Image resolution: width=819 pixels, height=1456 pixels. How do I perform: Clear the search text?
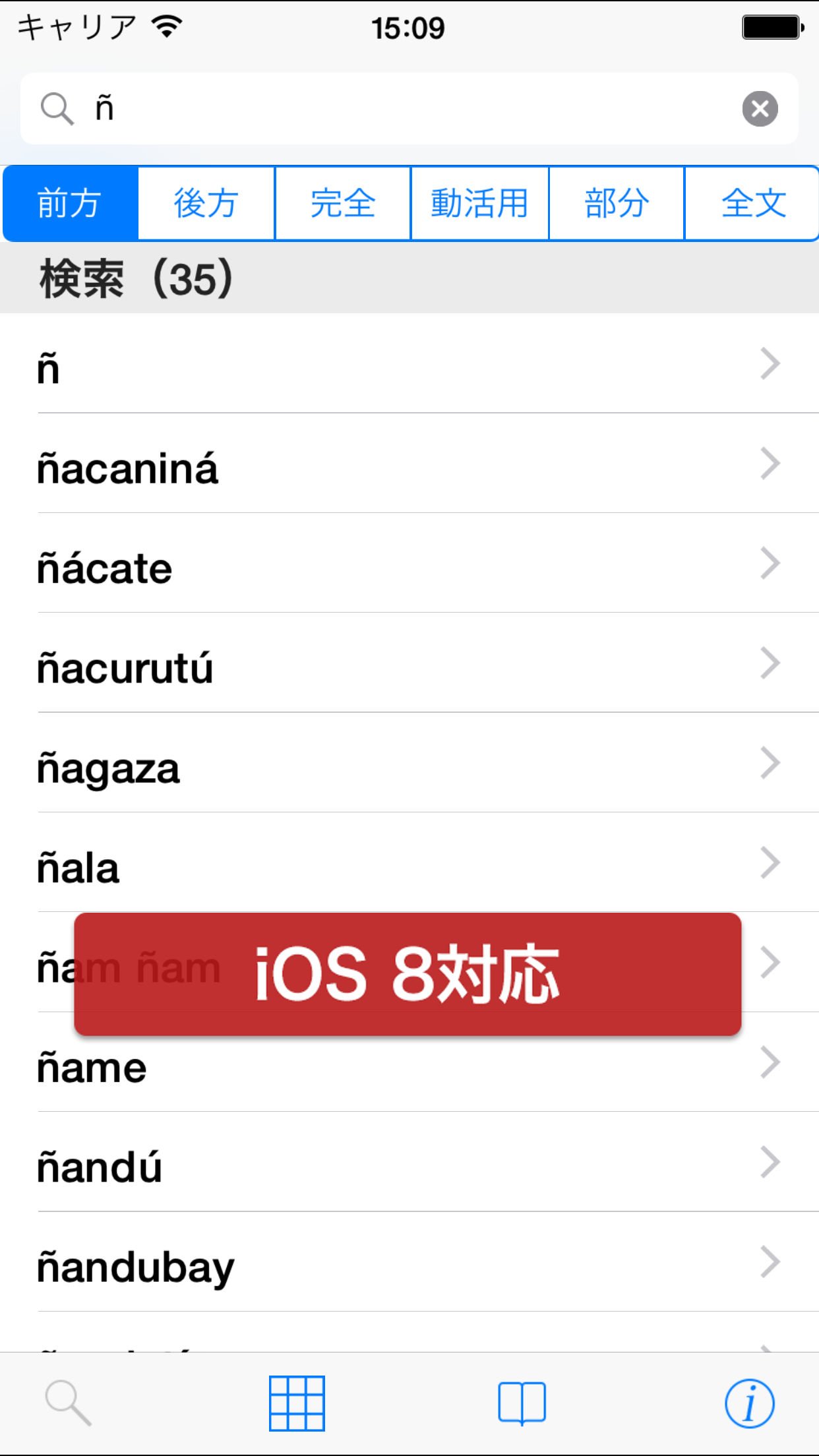click(x=760, y=109)
